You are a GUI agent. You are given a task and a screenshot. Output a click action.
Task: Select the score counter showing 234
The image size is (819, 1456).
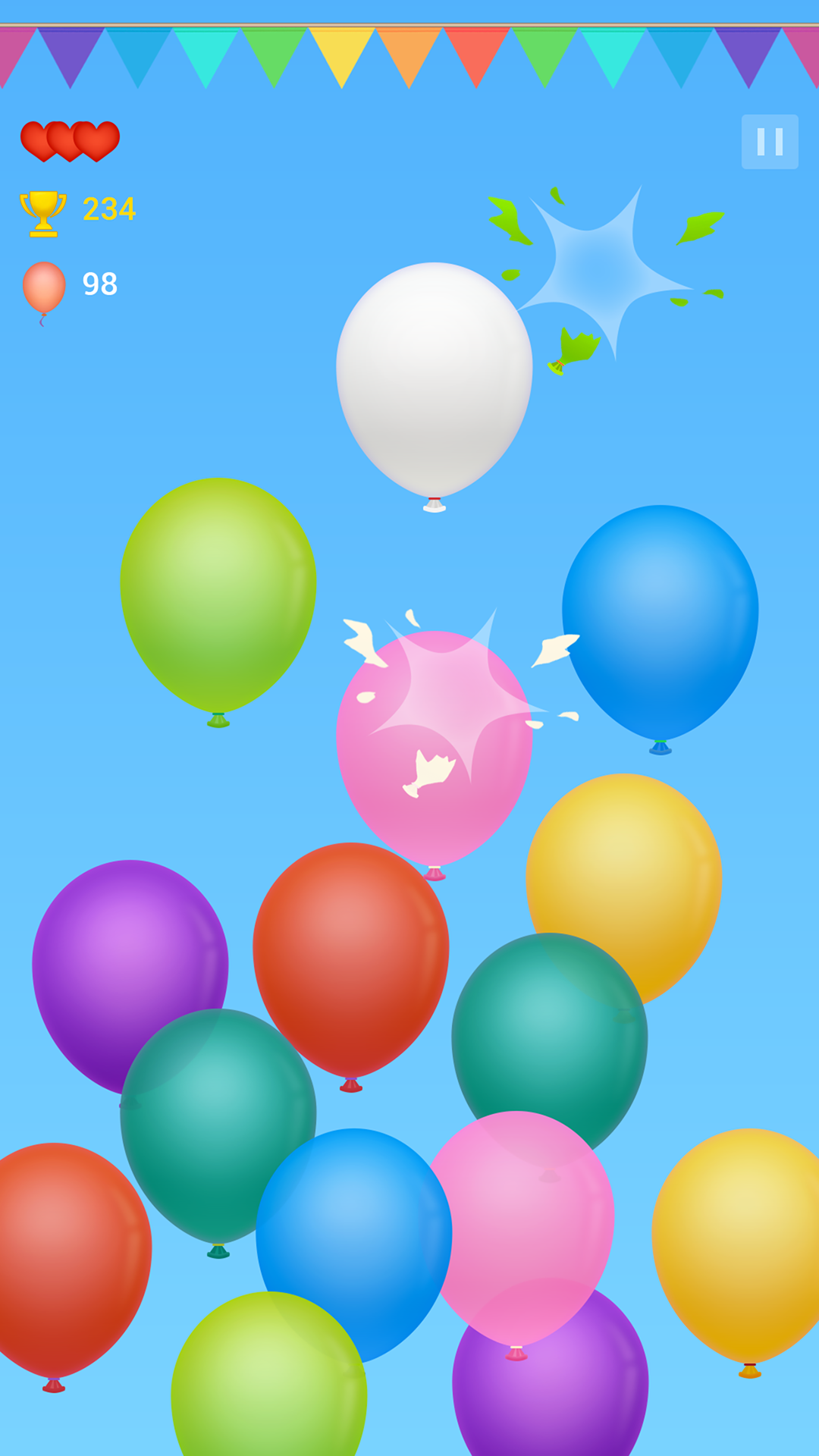[x=108, y=208]
